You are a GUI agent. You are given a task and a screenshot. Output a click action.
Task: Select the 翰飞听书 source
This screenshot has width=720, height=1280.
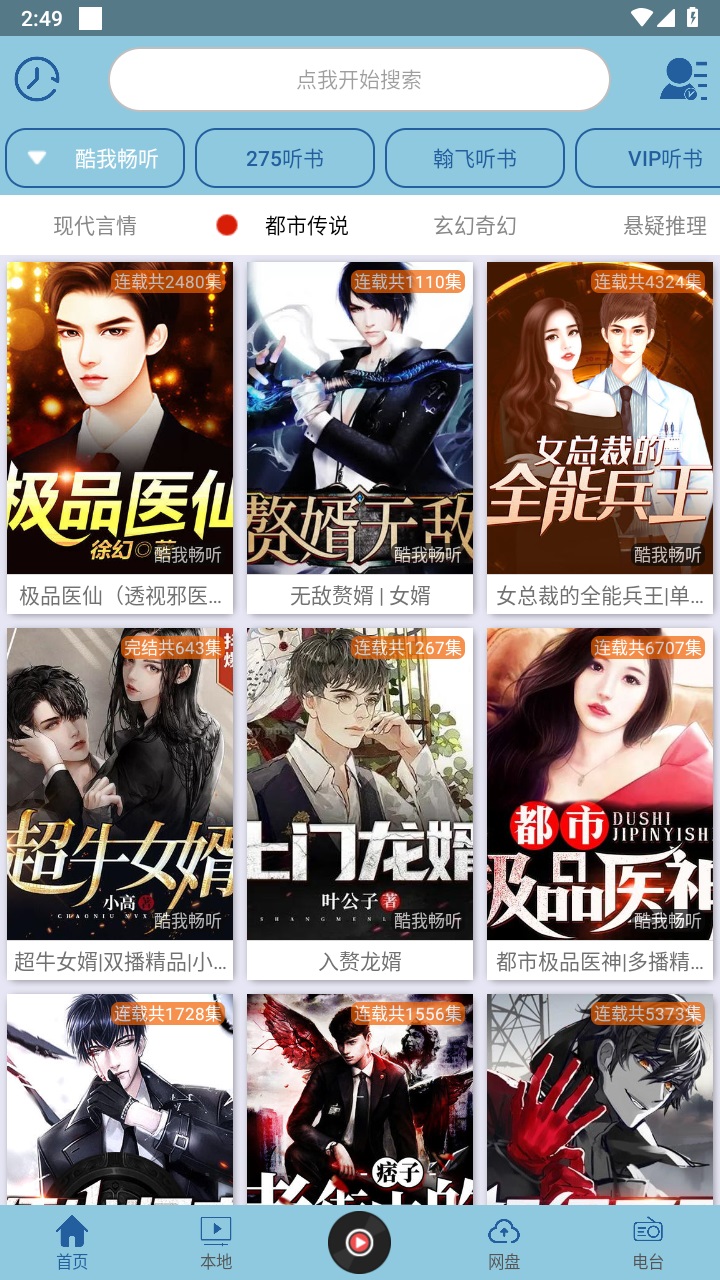[x=474, y=158]
